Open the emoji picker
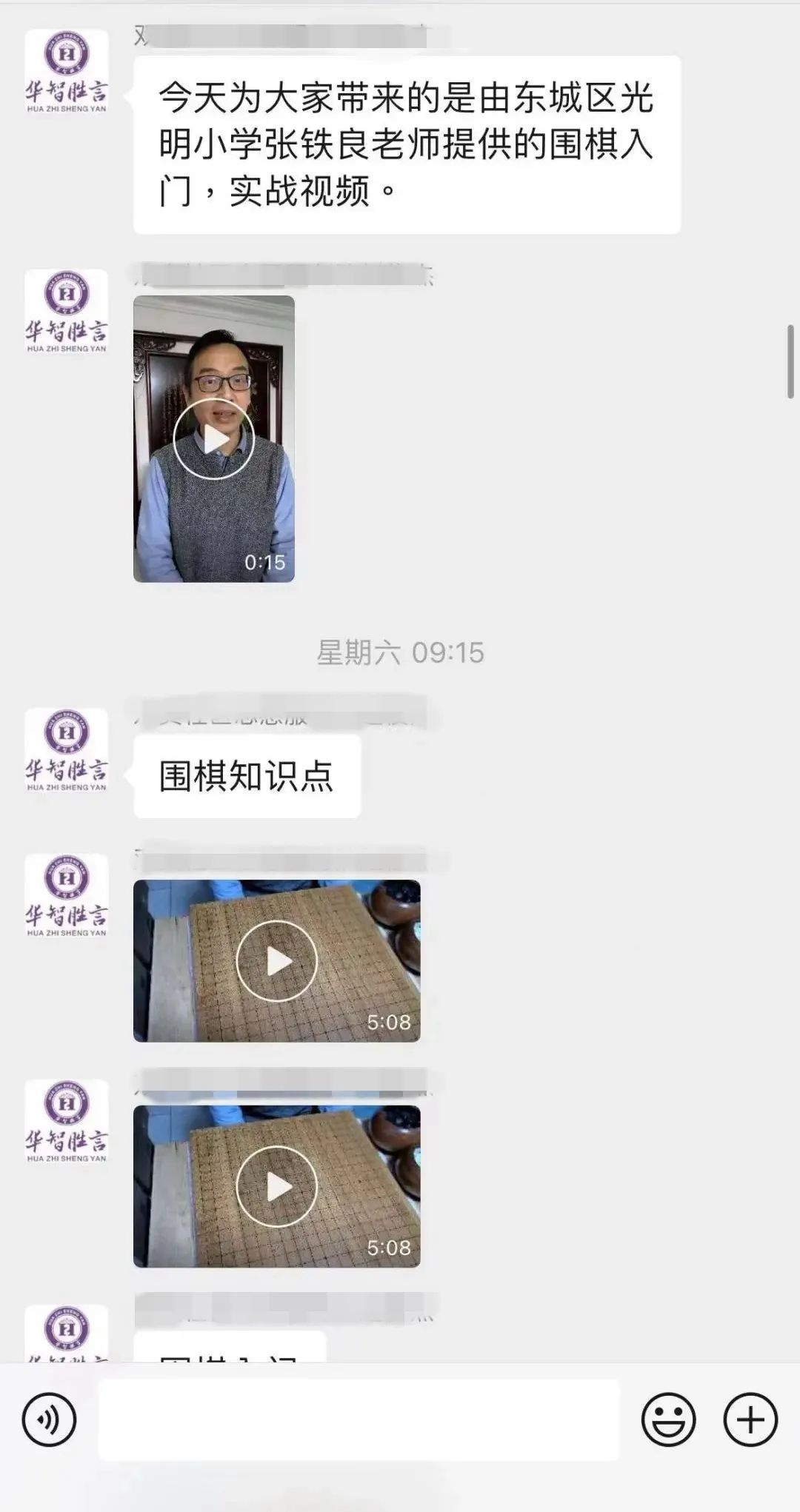Viewport: 800px width, 1512px height. [668, 1419]
